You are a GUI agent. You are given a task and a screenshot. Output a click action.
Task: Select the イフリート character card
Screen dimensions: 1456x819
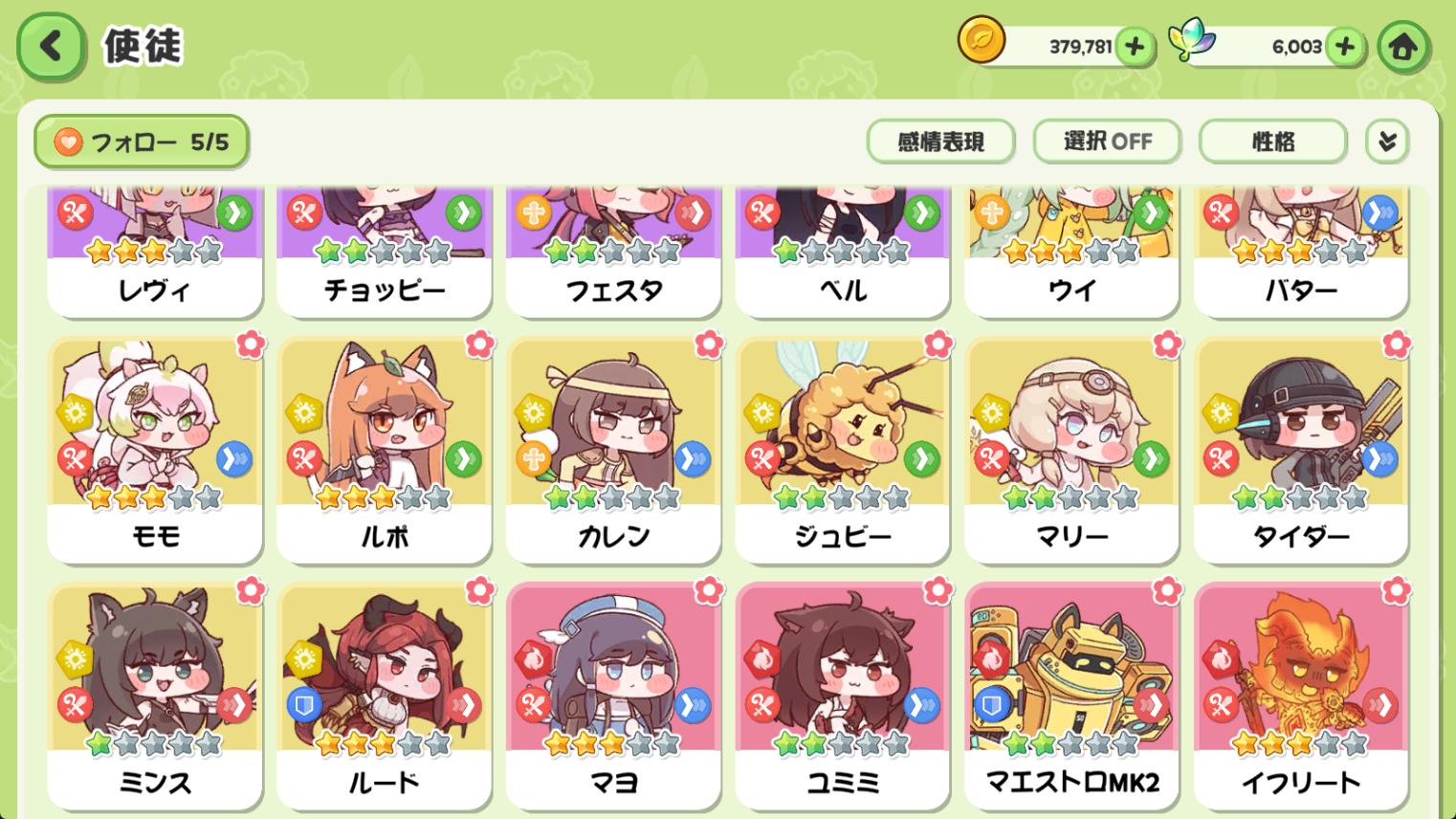point(1301,697)
